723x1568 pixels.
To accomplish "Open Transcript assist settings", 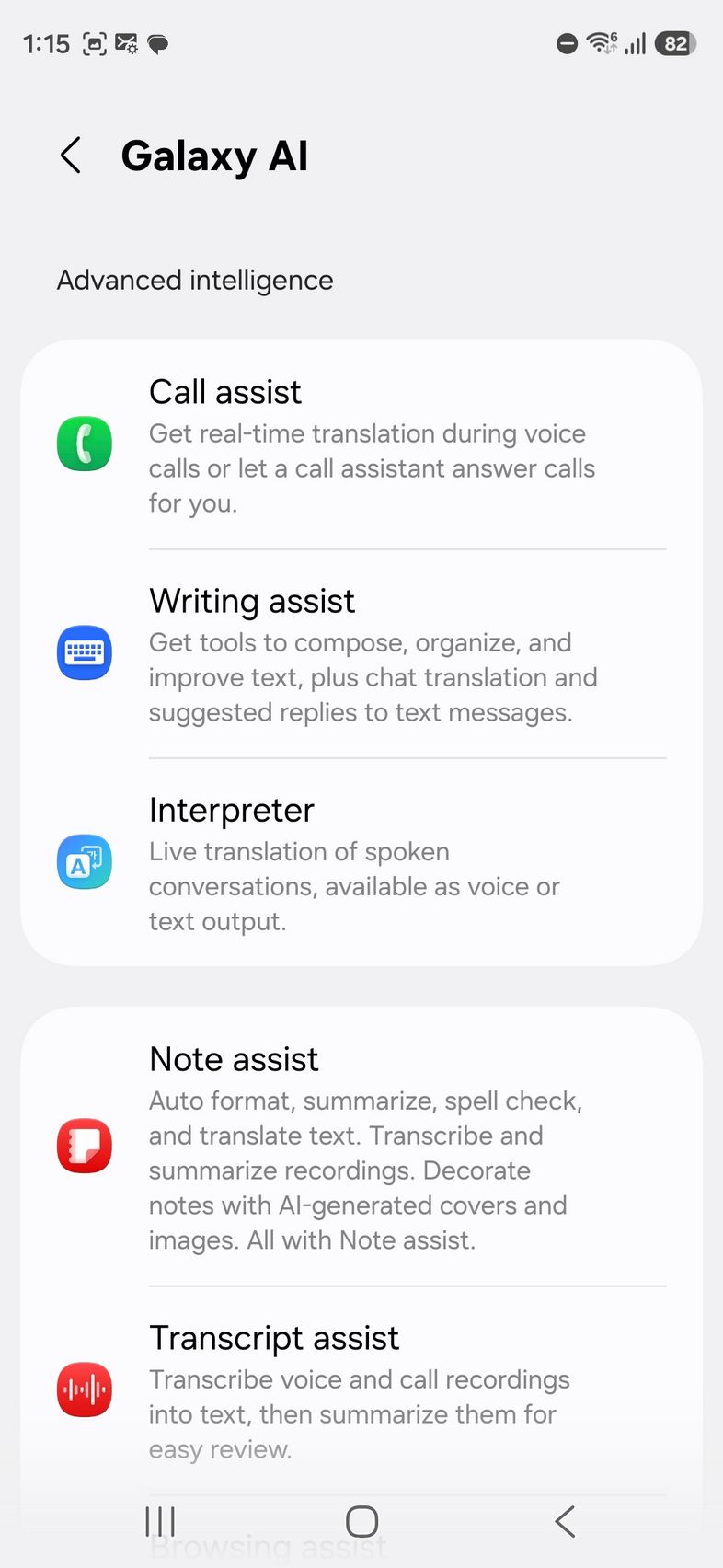I will [361, 1390].
